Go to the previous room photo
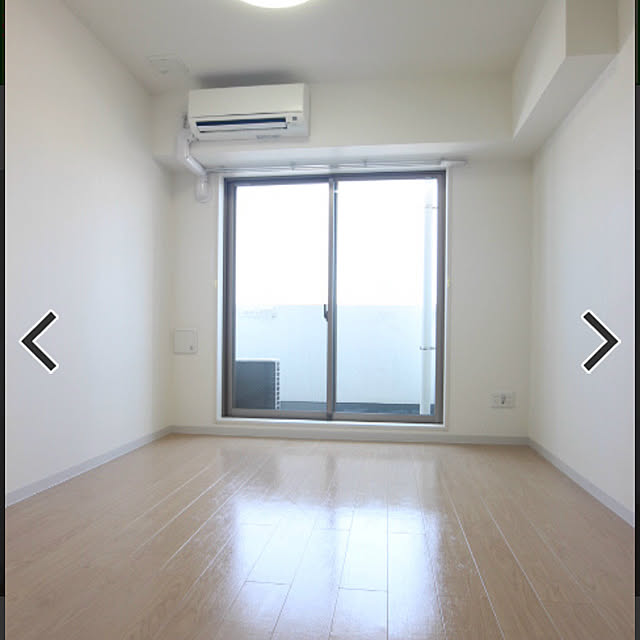The width and height of the screenshot is (640, 640). coord(40,341)
